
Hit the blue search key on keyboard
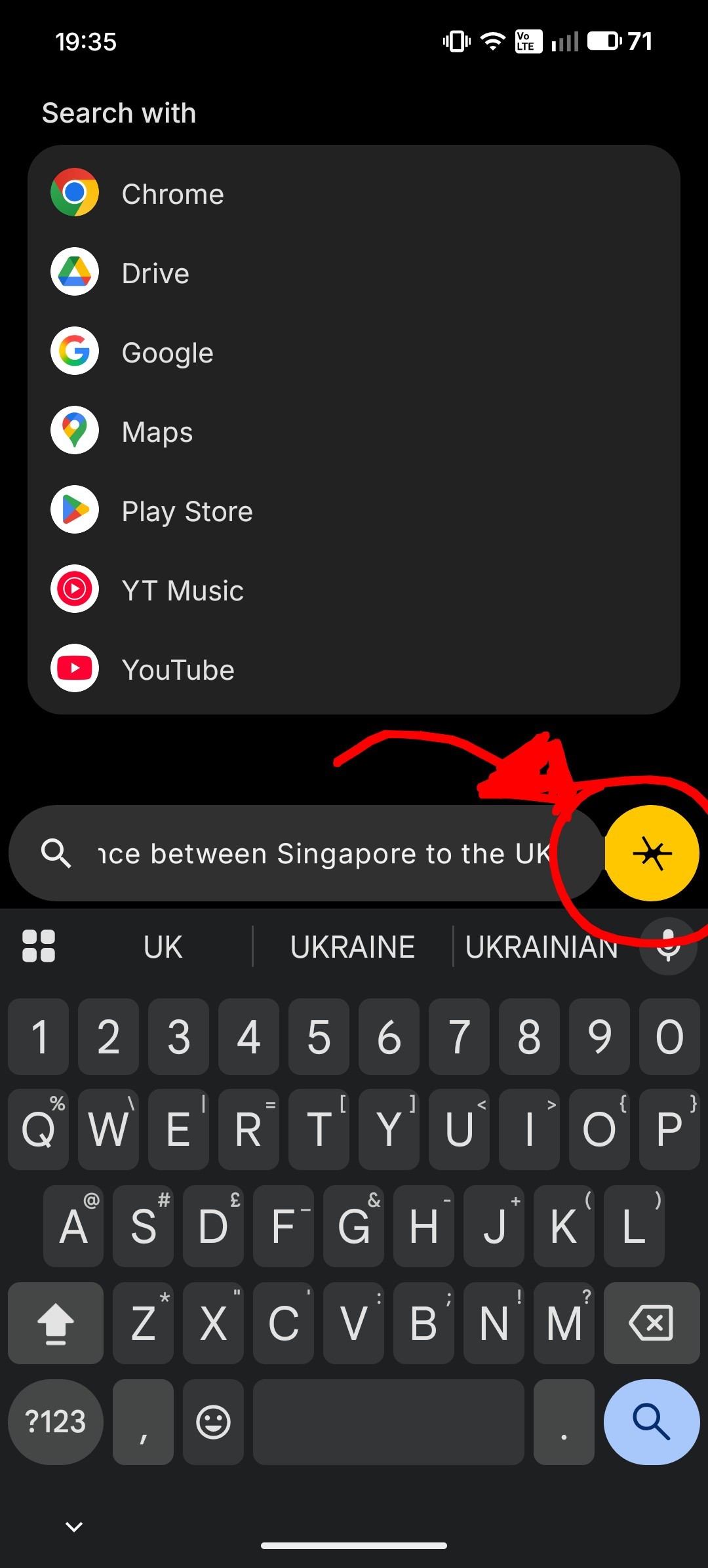(x=652, y=1421)
